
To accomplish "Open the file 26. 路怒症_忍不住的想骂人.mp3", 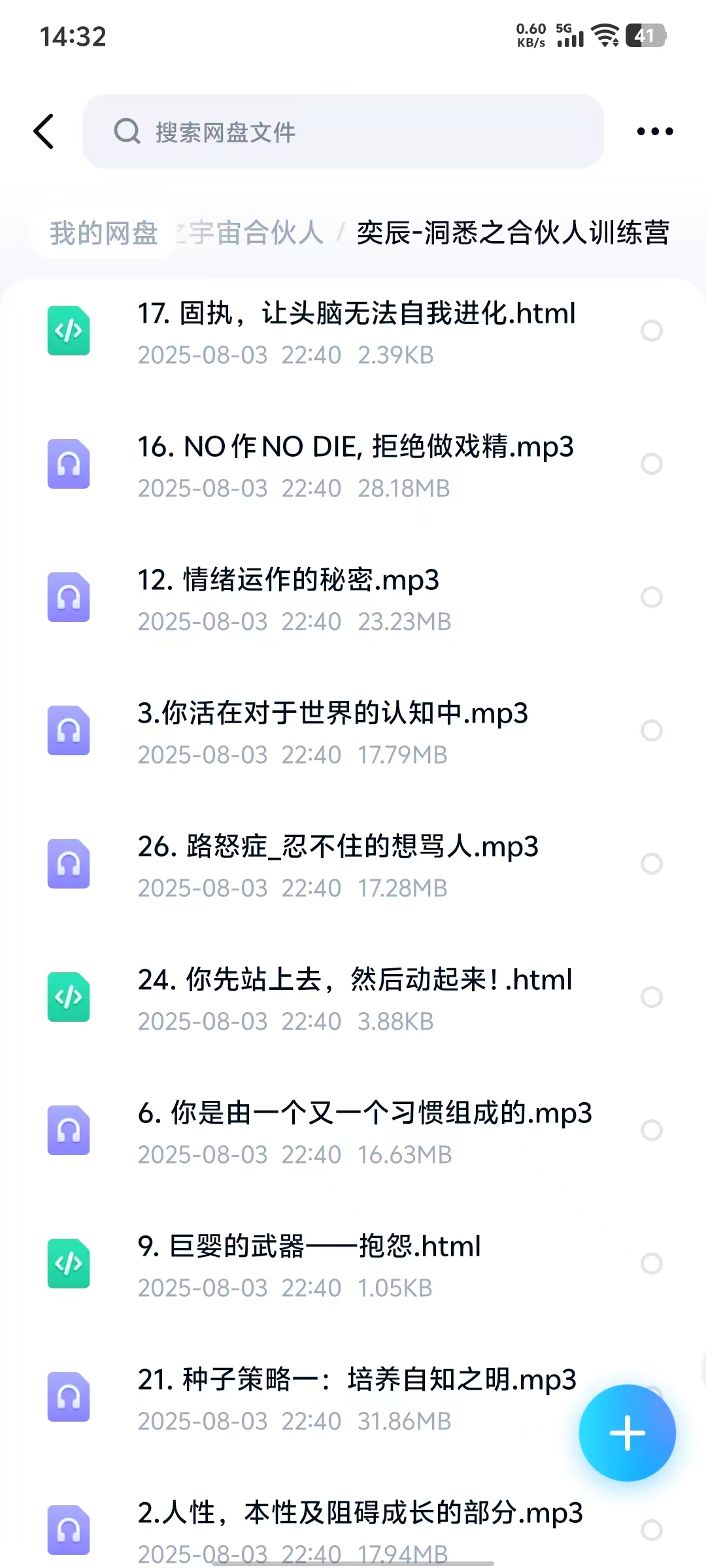I will point(337,847).
